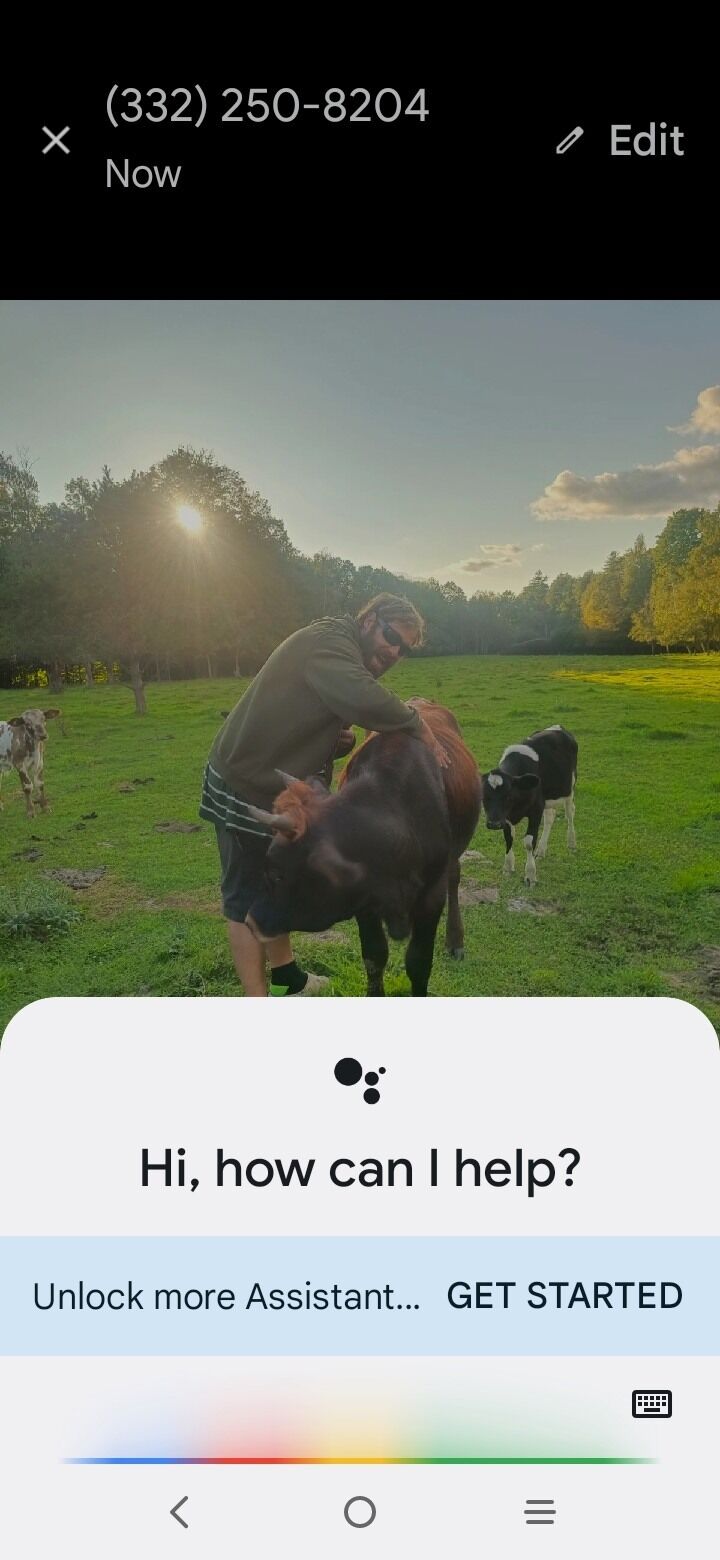Go back using the navigation bar
720x1560 pixels.
click(180, 1512)
